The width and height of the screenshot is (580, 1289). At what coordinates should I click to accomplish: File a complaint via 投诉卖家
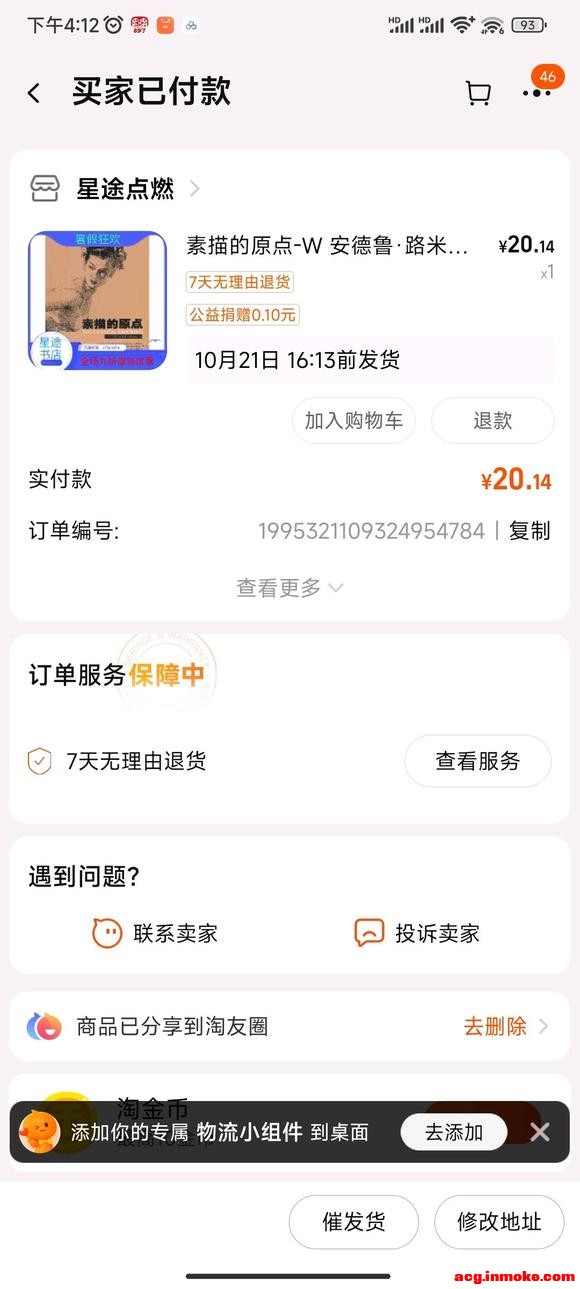417,933
